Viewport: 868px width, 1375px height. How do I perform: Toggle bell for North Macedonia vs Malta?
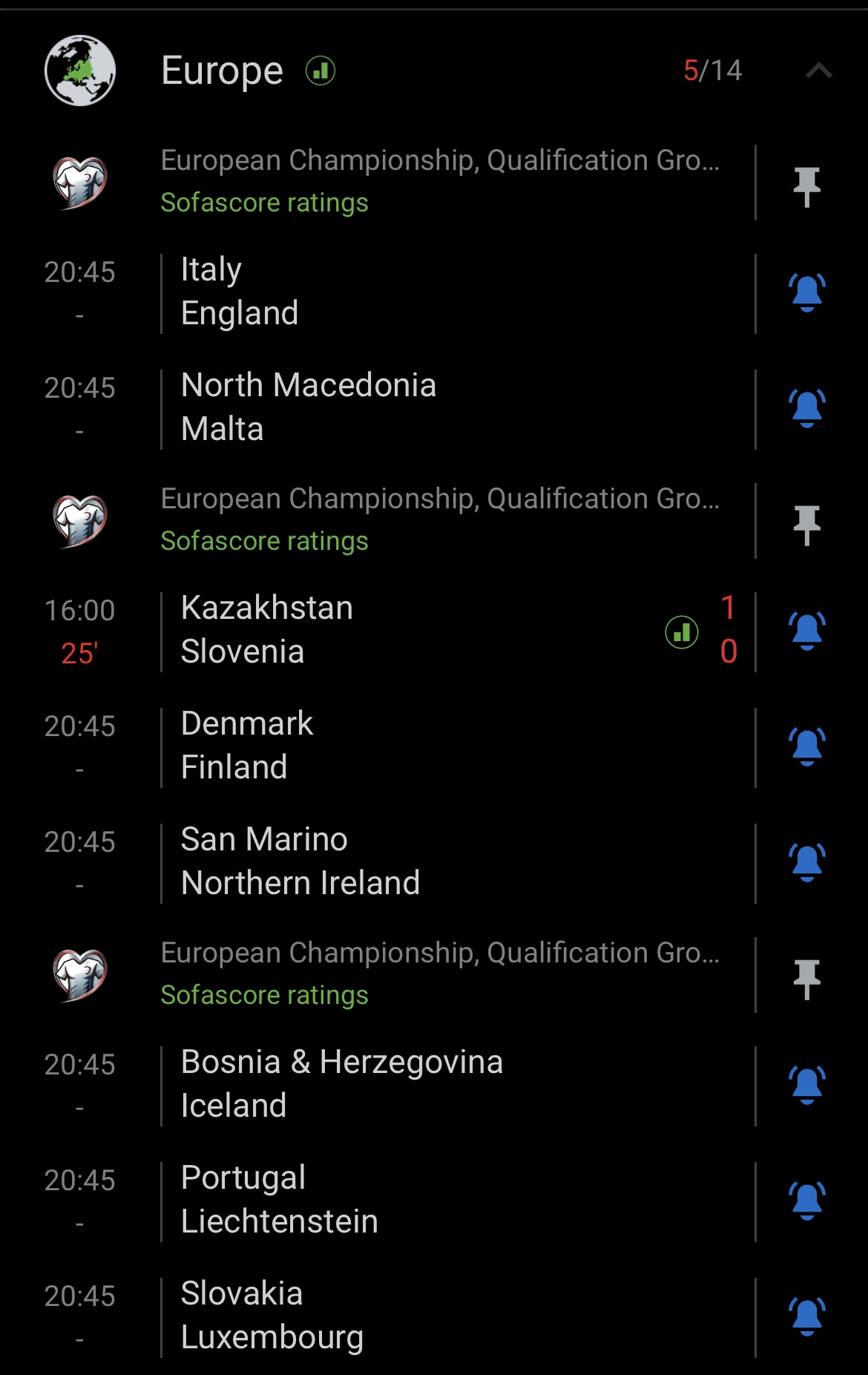pos(807,407)
